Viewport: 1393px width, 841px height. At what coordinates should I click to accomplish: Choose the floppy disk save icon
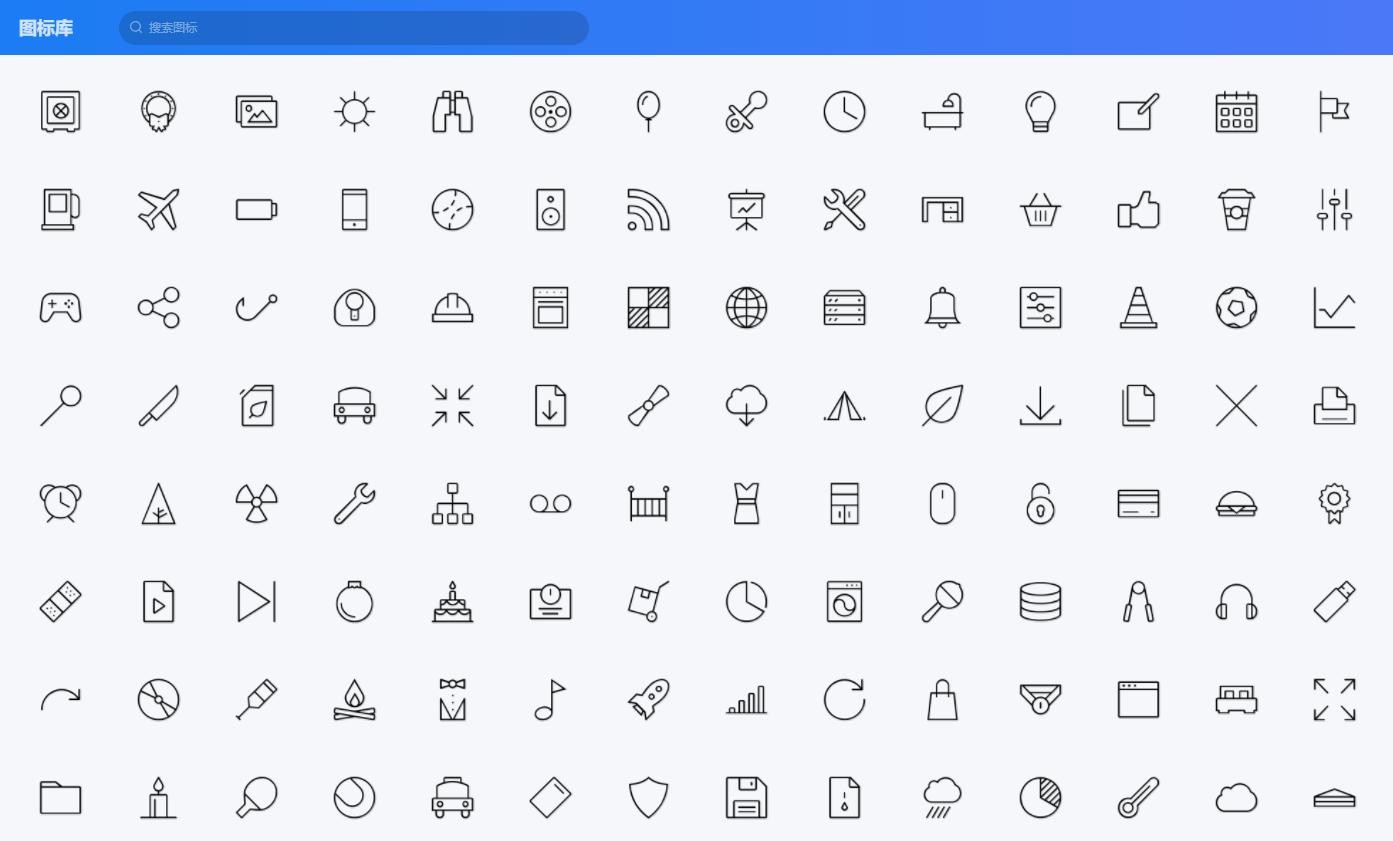pos(746,798)
